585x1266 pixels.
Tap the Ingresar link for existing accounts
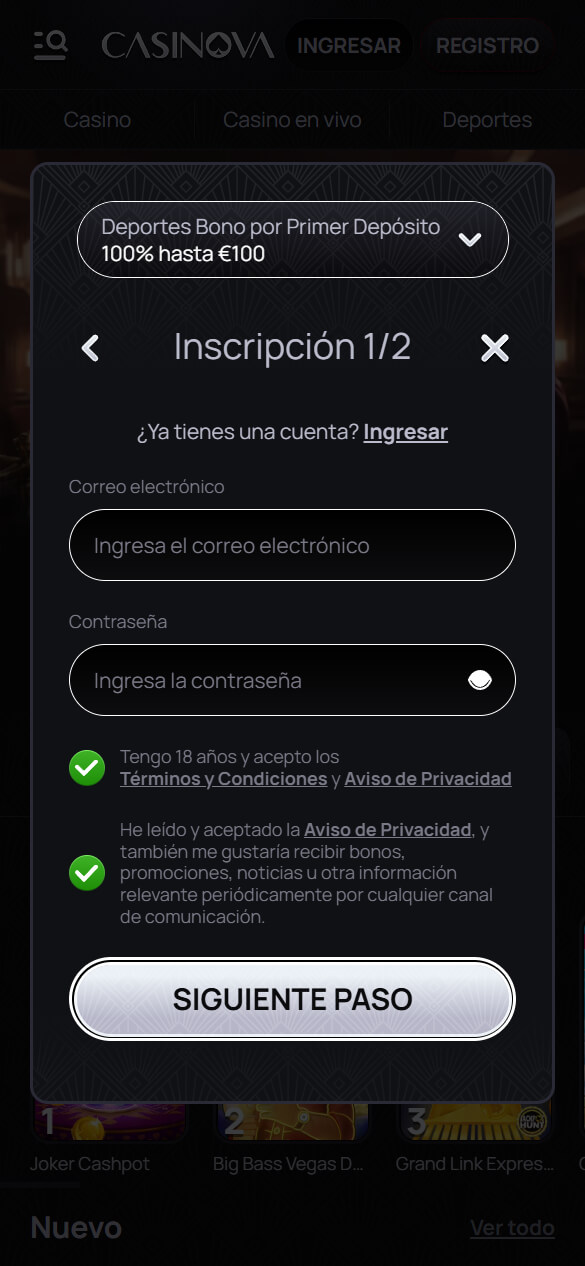click(405, 432)
